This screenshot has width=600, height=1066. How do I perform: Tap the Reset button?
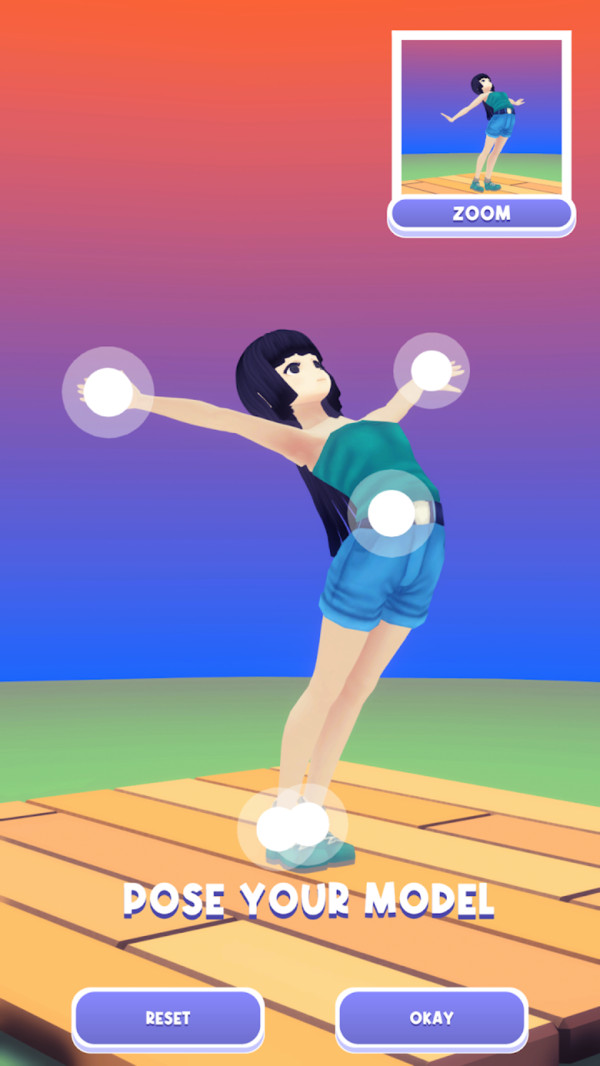pos(167,1018)
